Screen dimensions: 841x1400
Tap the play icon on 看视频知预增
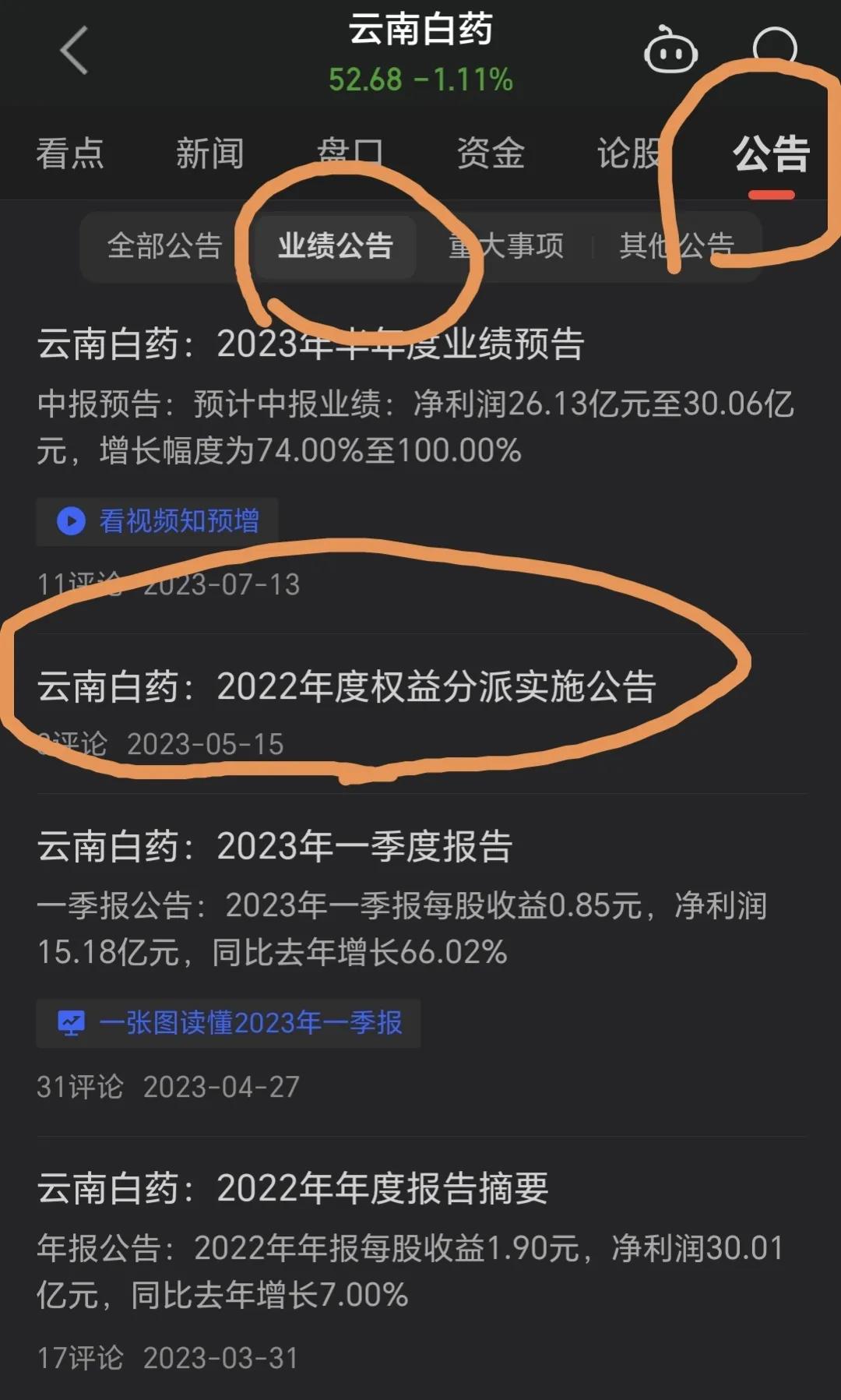[71, 521]
